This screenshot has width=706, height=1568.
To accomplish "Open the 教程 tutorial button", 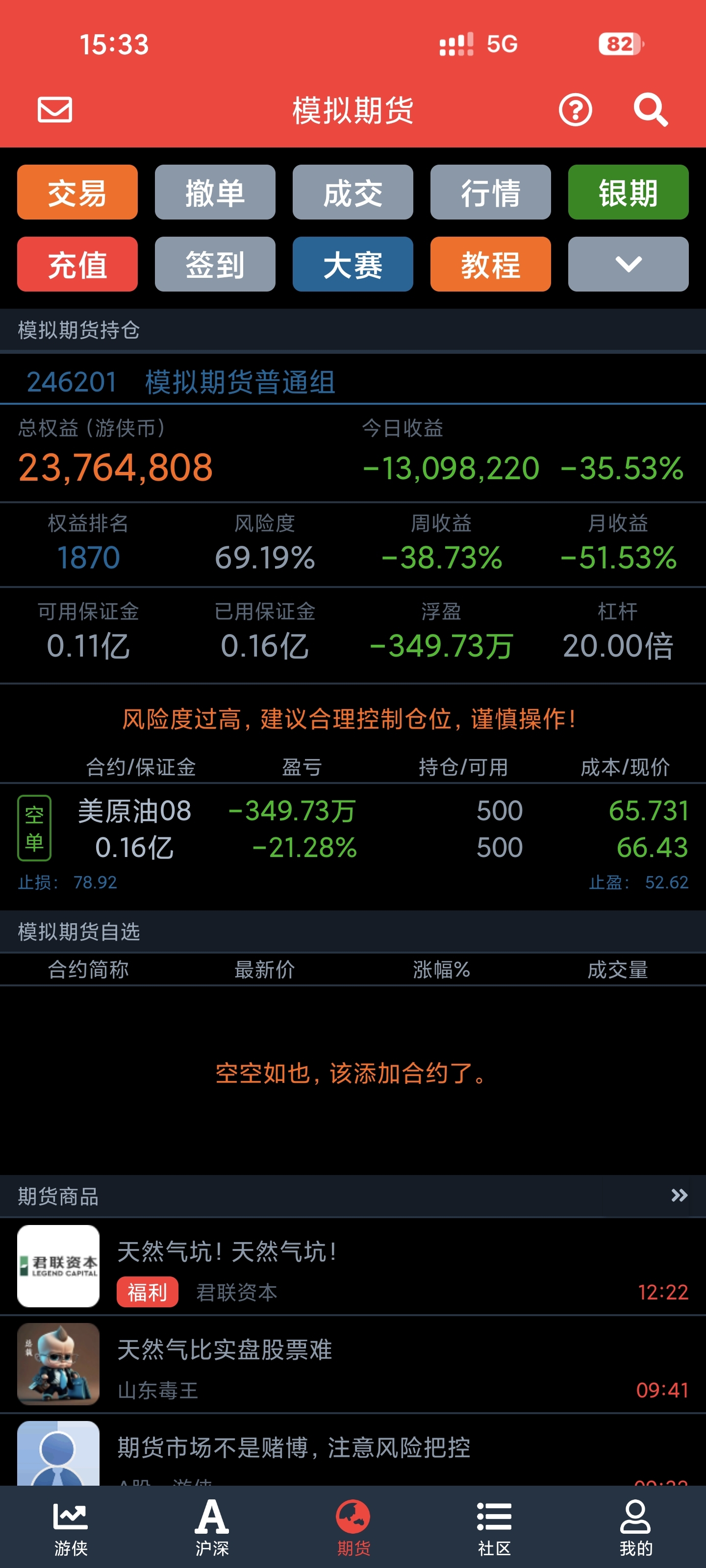I will point(490,264).
